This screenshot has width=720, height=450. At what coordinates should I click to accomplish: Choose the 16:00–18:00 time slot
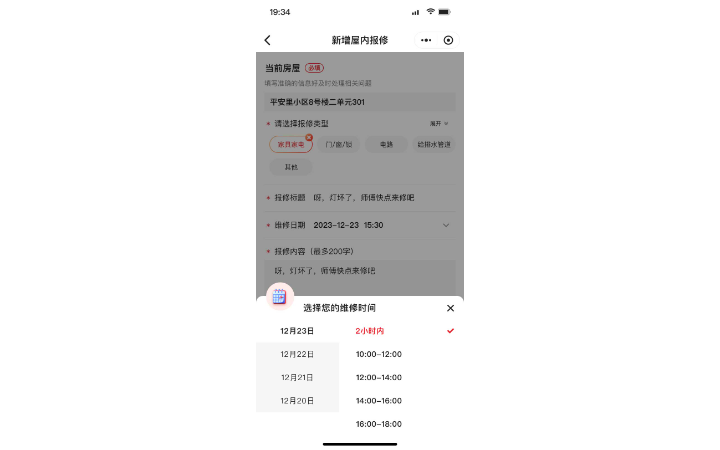378,424
